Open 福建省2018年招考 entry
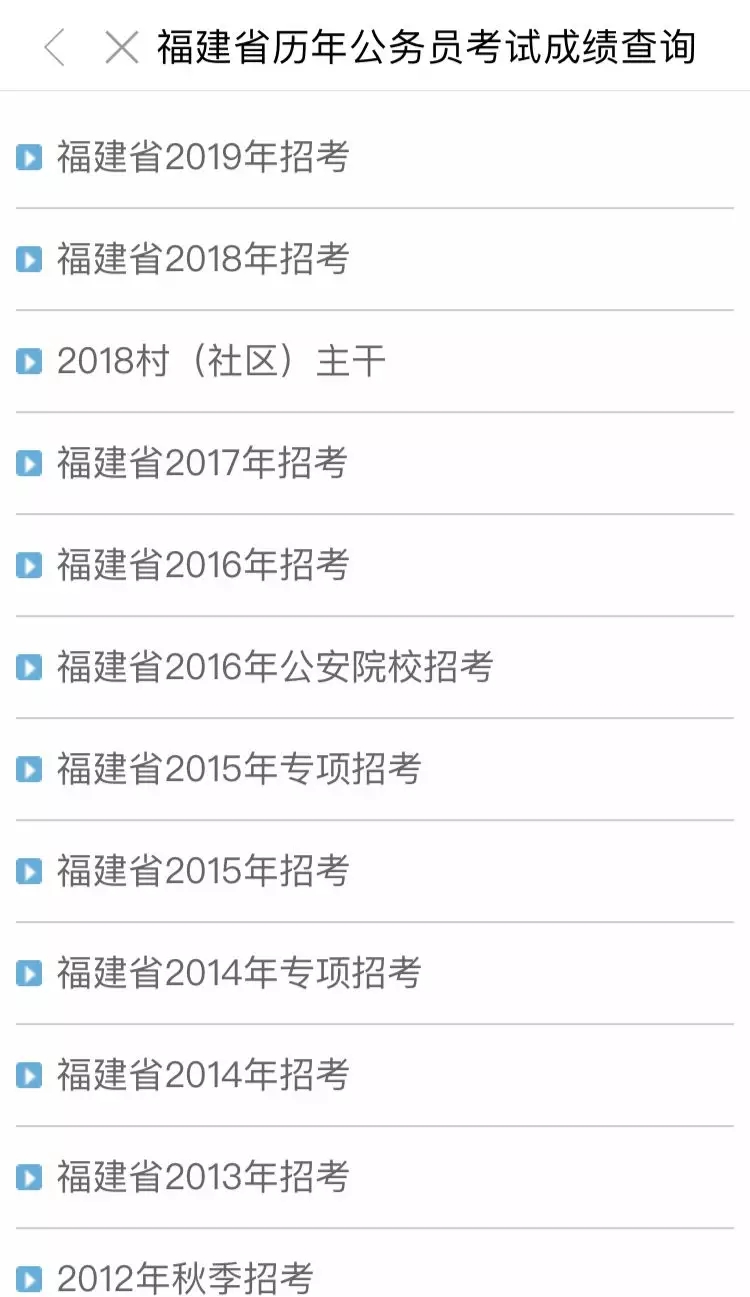This screenshot has height=1297, width=750. [x=202, y=260]
